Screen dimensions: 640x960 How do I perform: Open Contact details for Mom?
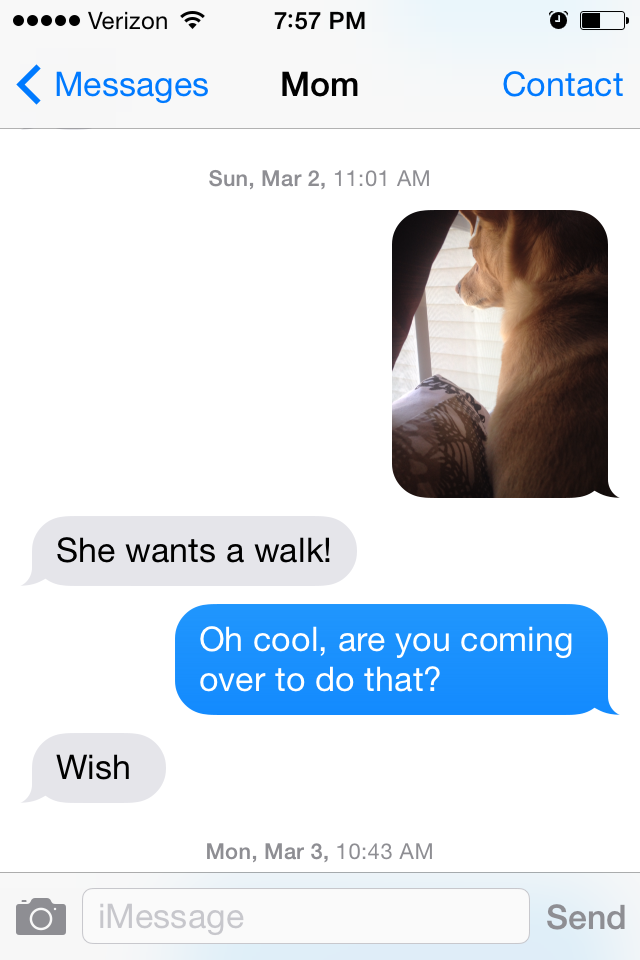click(562, 85)
